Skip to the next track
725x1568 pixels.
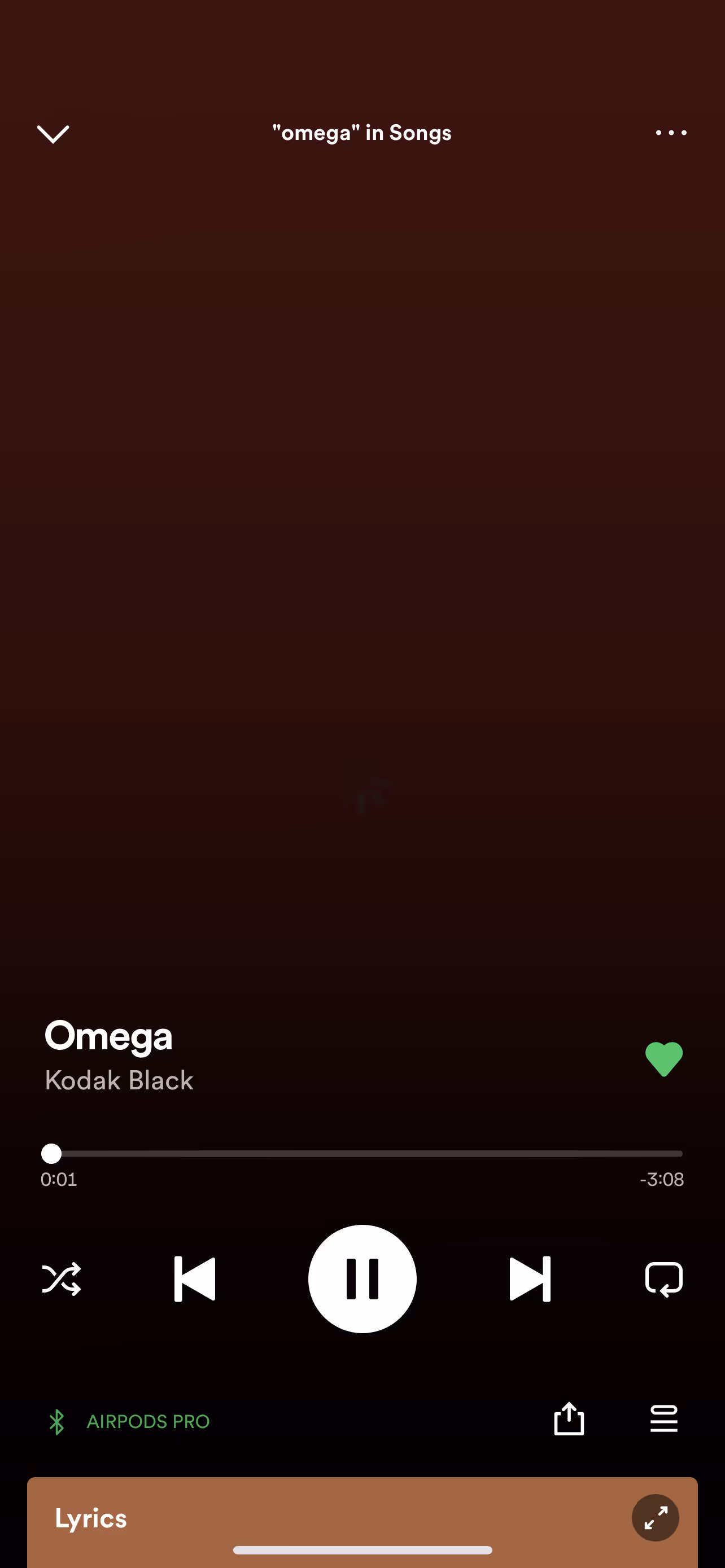[x=530, y=1279]
